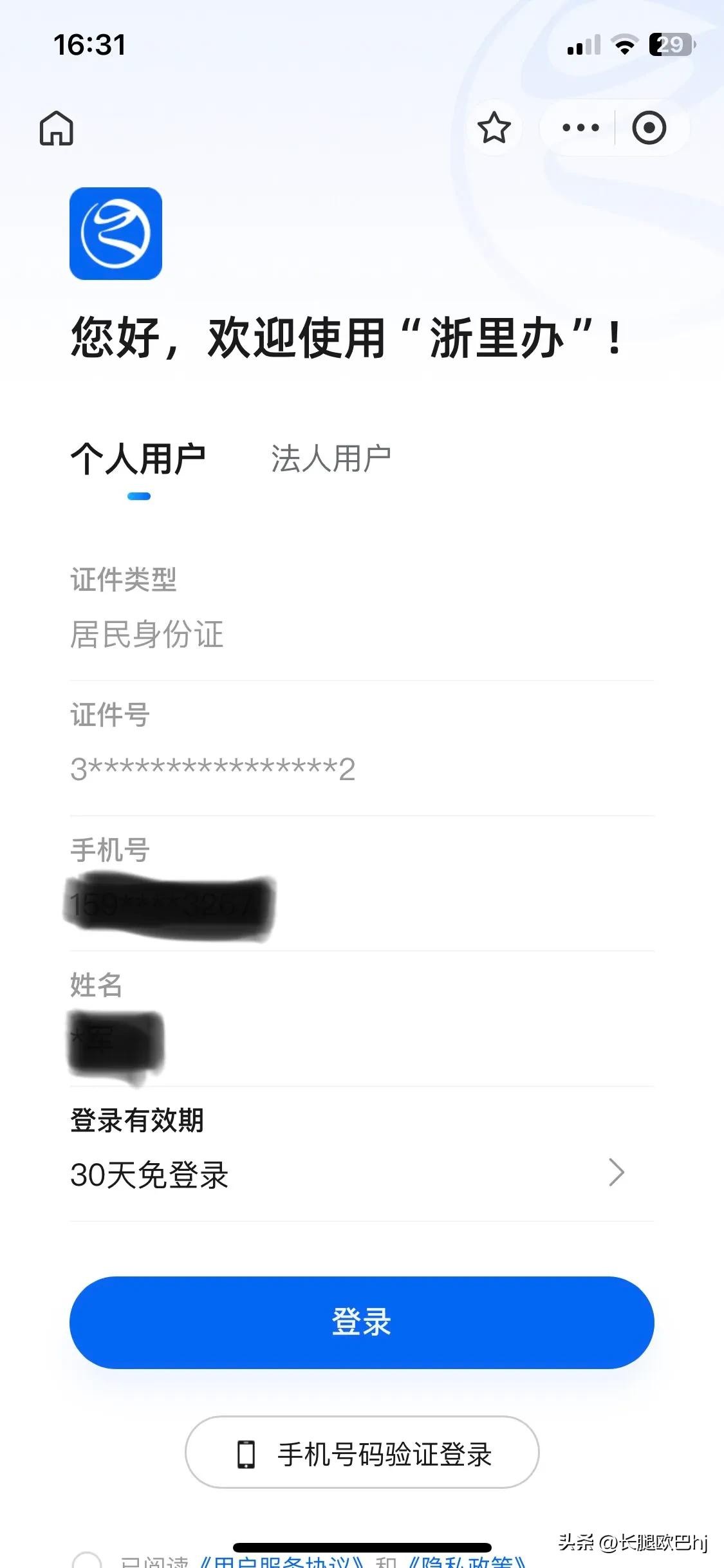Viewport: 724px width, 1568px height.
Task: Tap the blue 登录 button
Action: click(362, 1322)
